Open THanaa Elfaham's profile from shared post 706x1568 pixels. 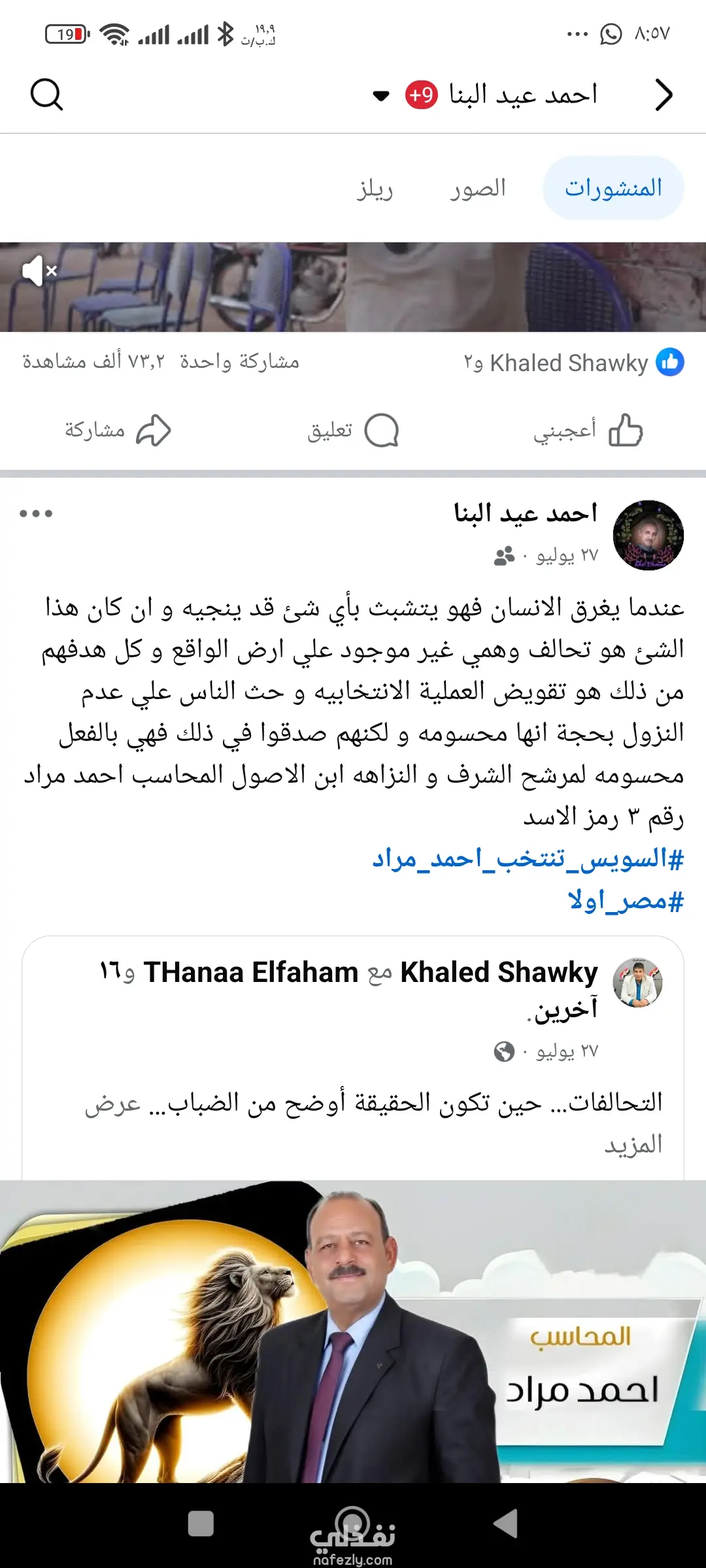[x=251, y=972]
